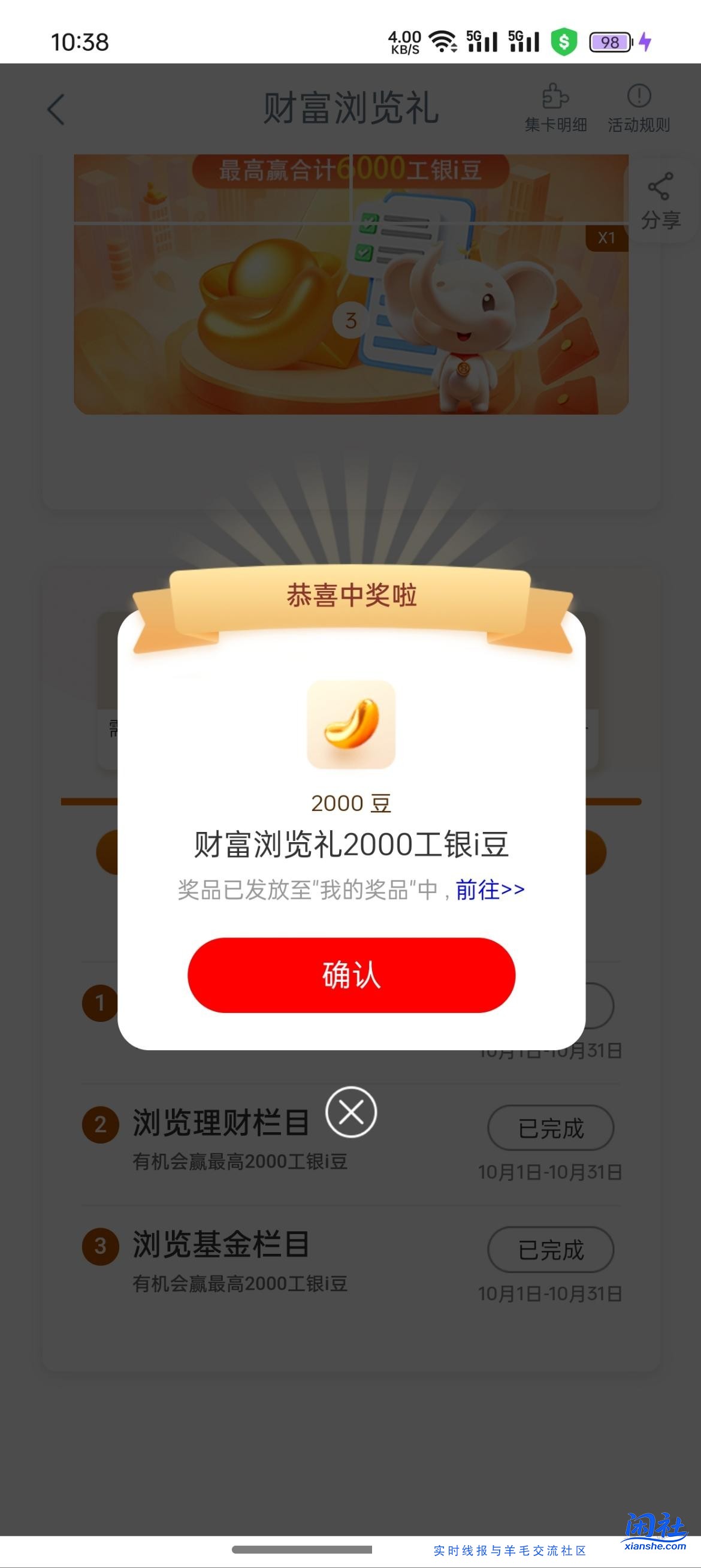Tap 已完成 beside 浏览基金栏目
Screen dimensions: 701x1568
pos(549,1251)
